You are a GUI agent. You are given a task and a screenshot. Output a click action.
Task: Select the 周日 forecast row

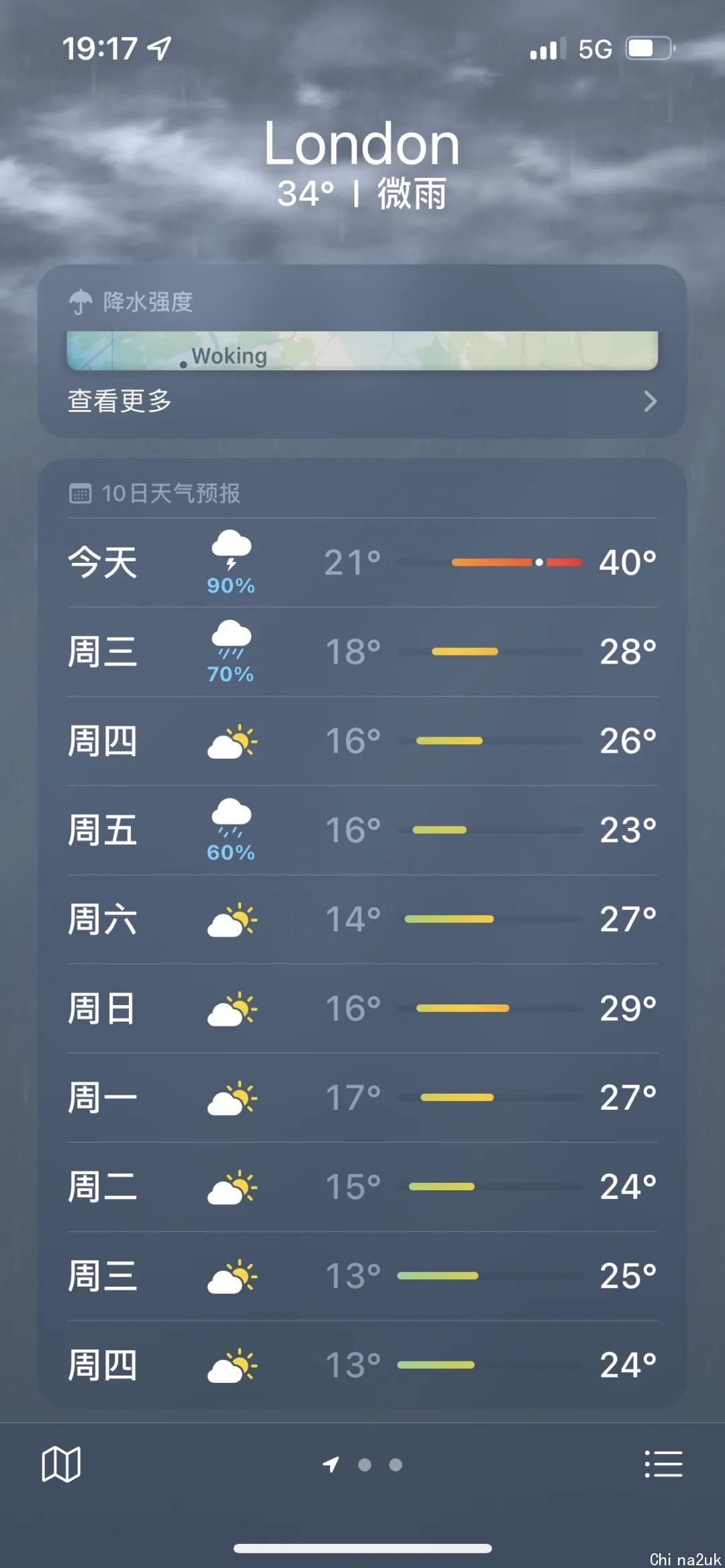(362, 1008)
